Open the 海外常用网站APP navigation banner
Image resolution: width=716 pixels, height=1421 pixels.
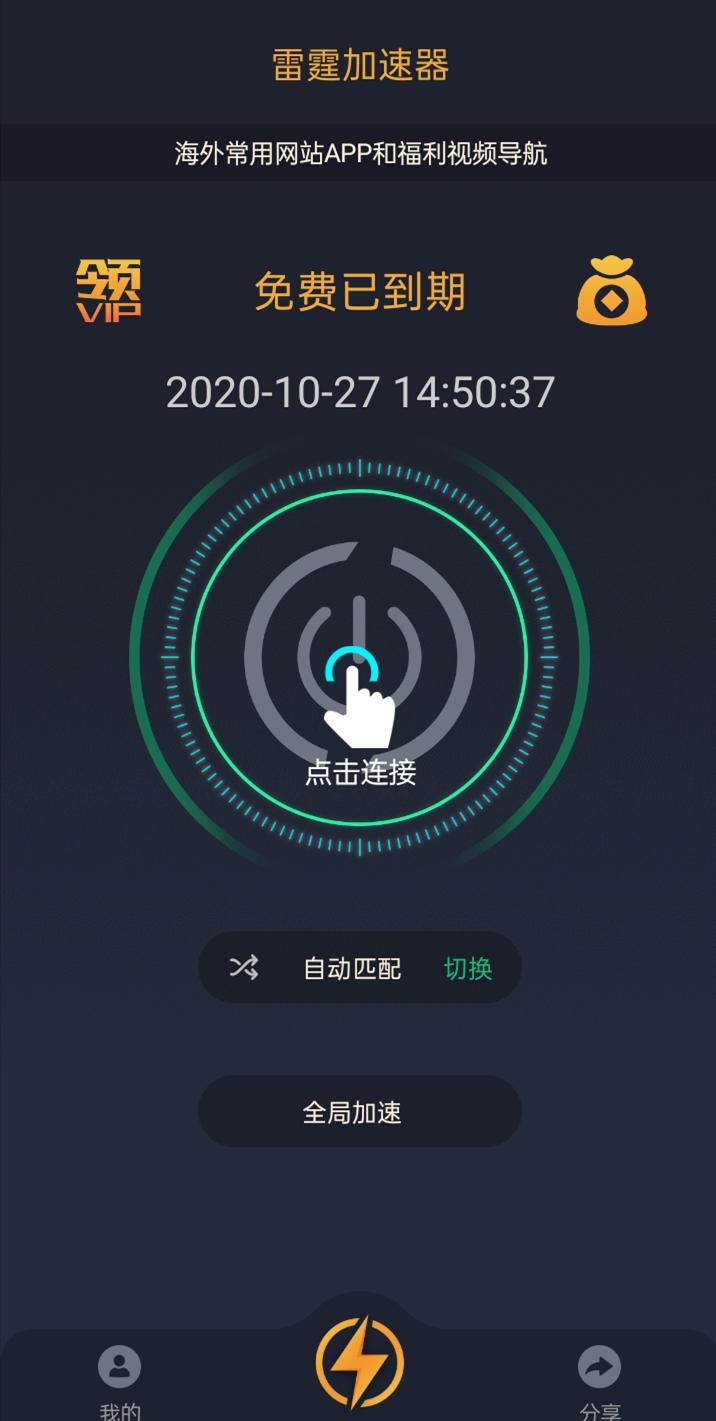tap(359, 153)
